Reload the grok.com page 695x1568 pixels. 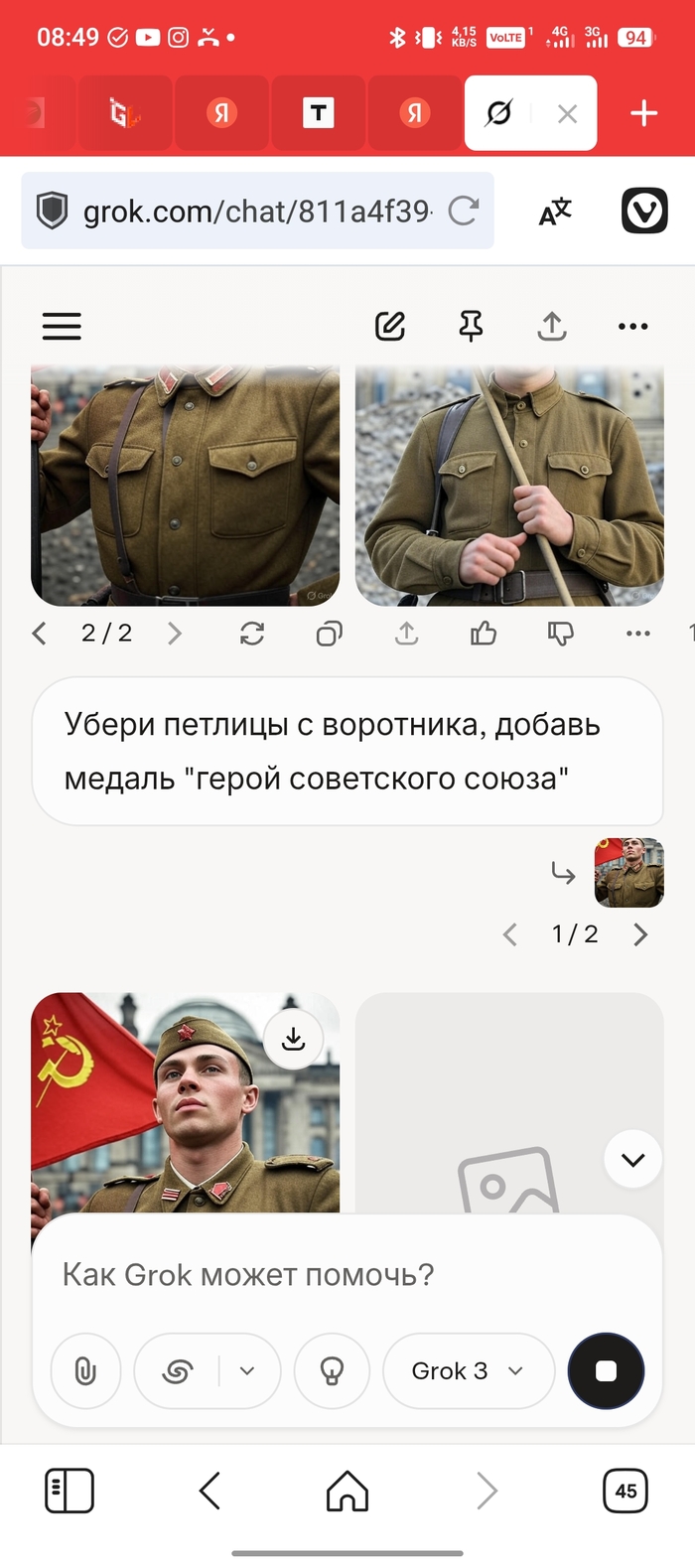tap(464, 211)
